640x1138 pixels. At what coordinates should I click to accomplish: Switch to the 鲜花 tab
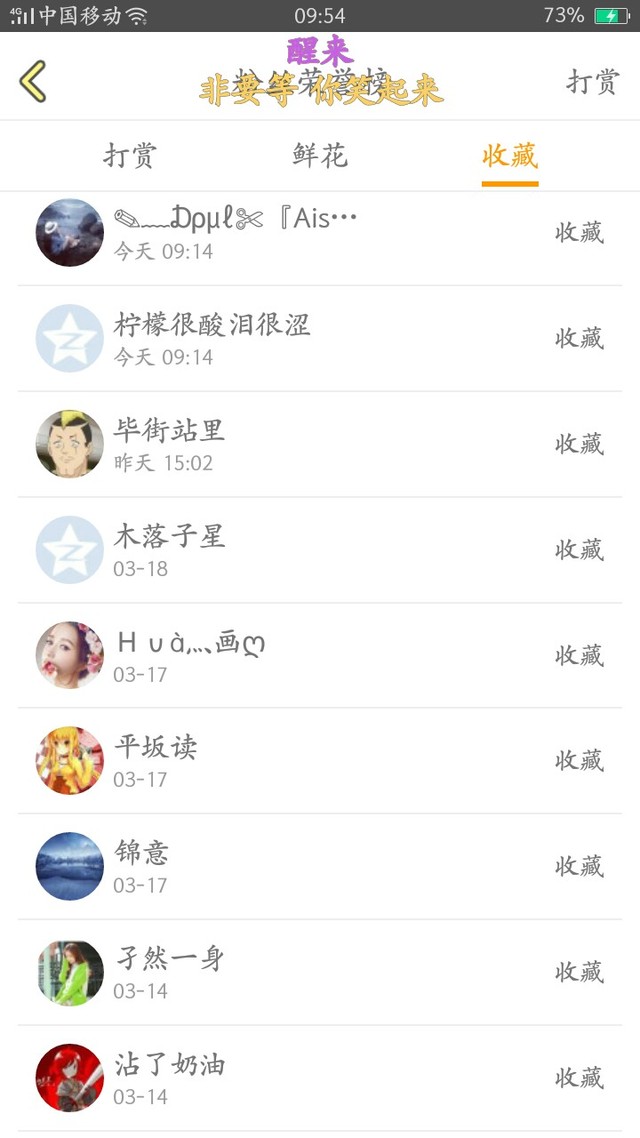pyautogui.click(x=320, y=156)
